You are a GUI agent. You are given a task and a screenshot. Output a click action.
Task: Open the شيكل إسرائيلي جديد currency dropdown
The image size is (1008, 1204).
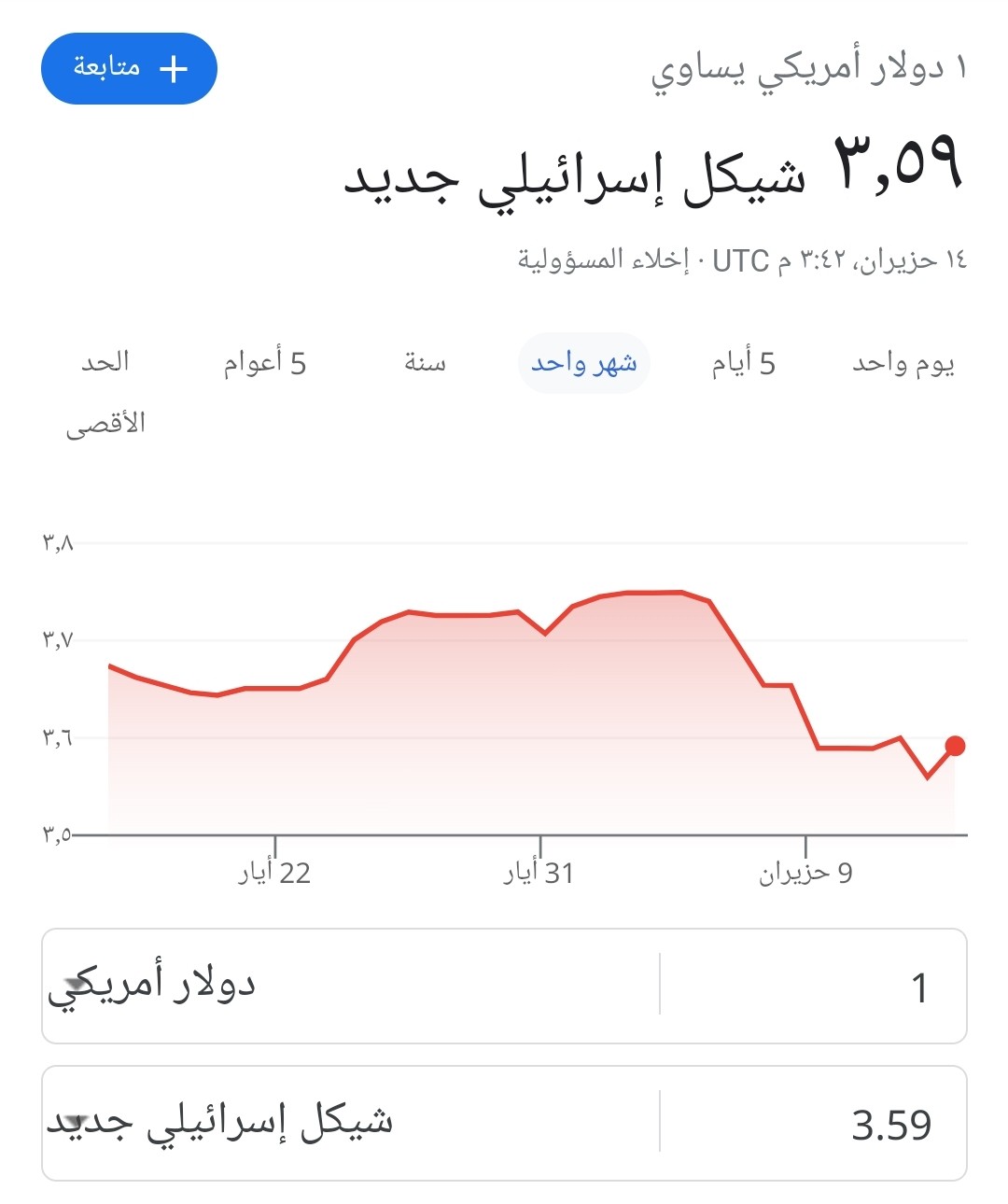point(350,1124)
